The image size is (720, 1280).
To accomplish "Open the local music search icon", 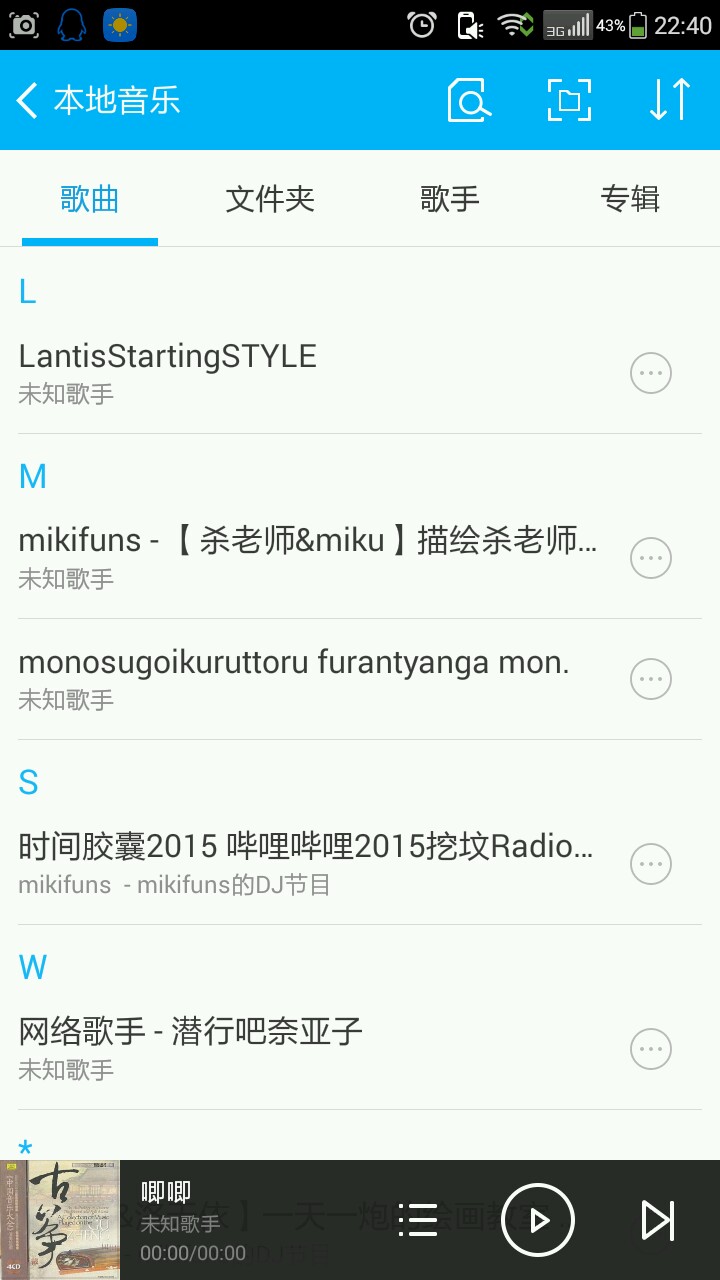I will (x=469, y=101).
